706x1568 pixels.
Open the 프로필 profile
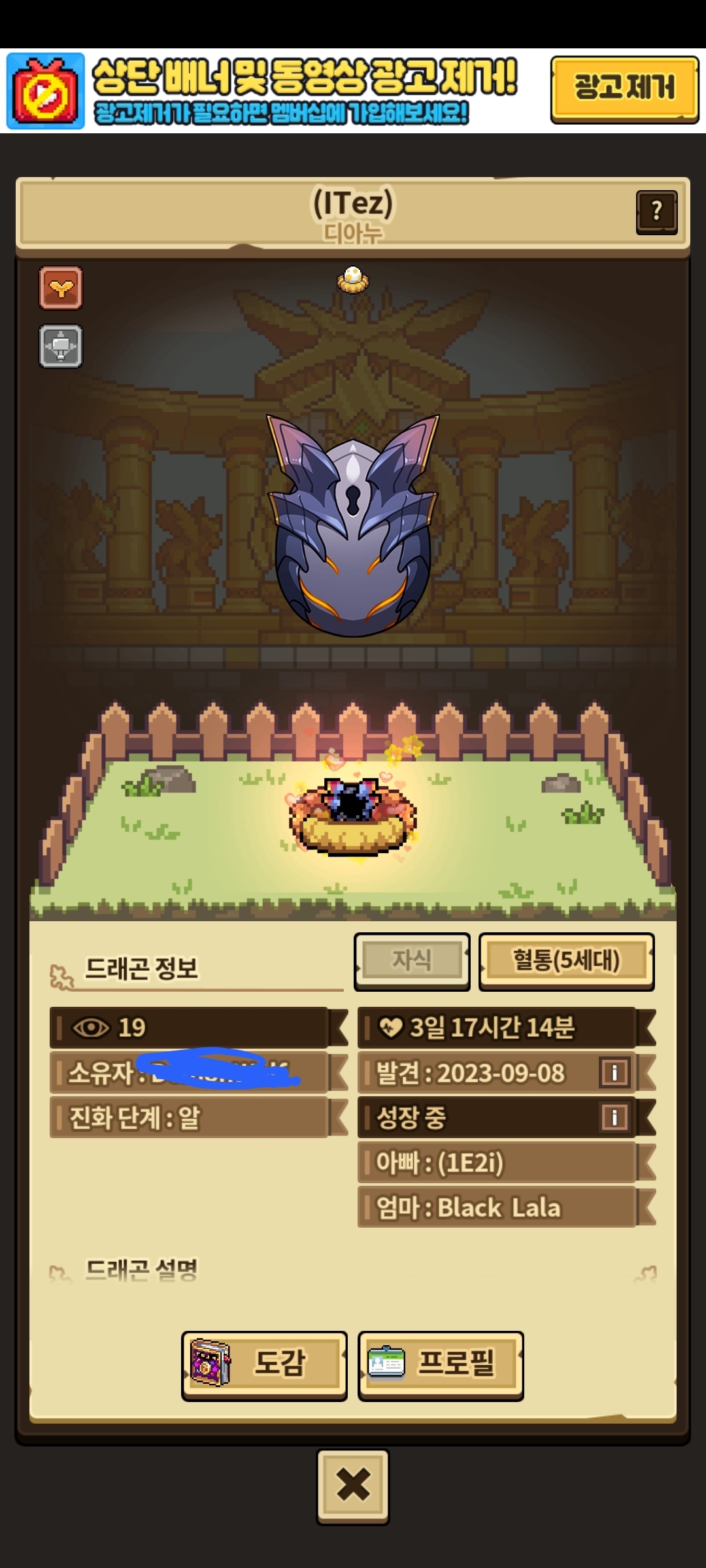tap(441, 1364)
